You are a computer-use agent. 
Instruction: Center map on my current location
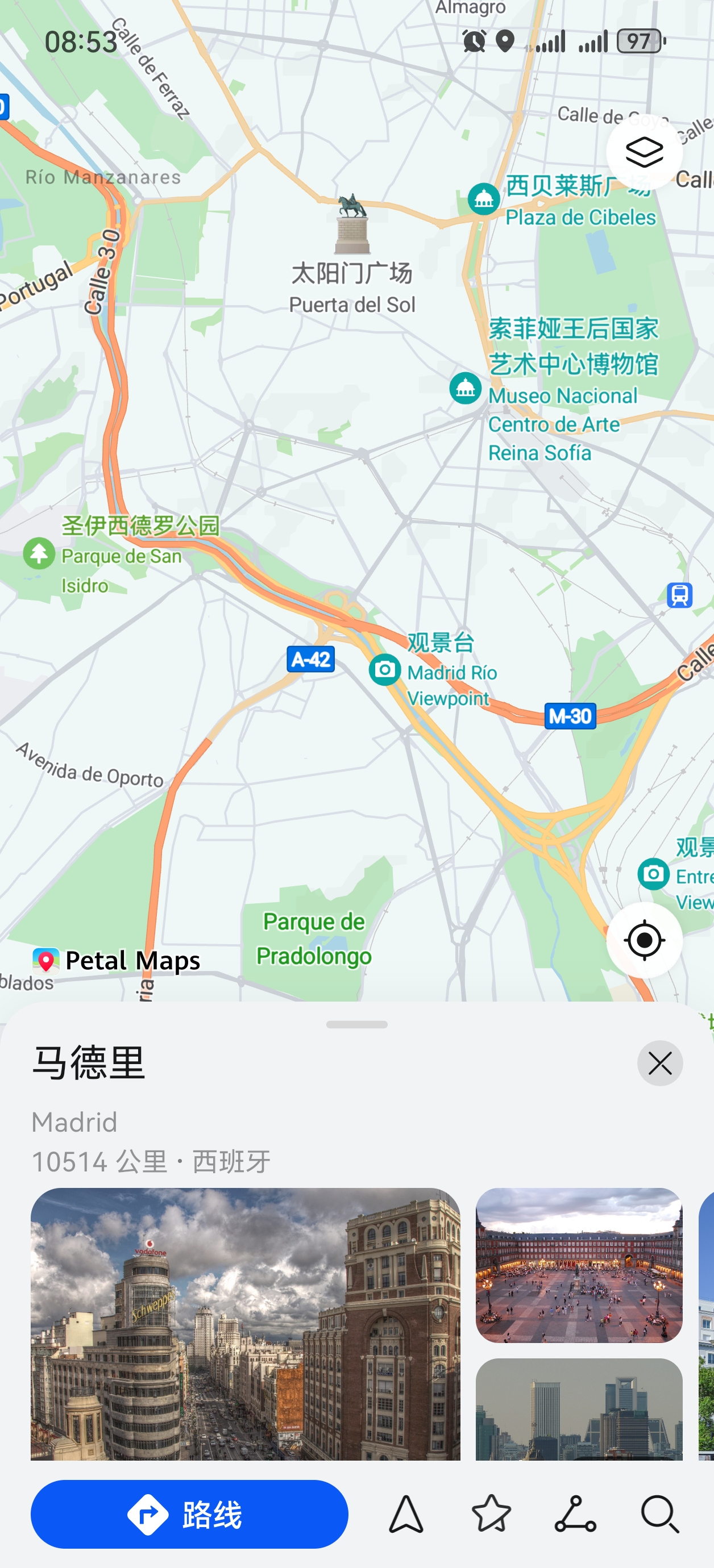(x=644, y=940)
